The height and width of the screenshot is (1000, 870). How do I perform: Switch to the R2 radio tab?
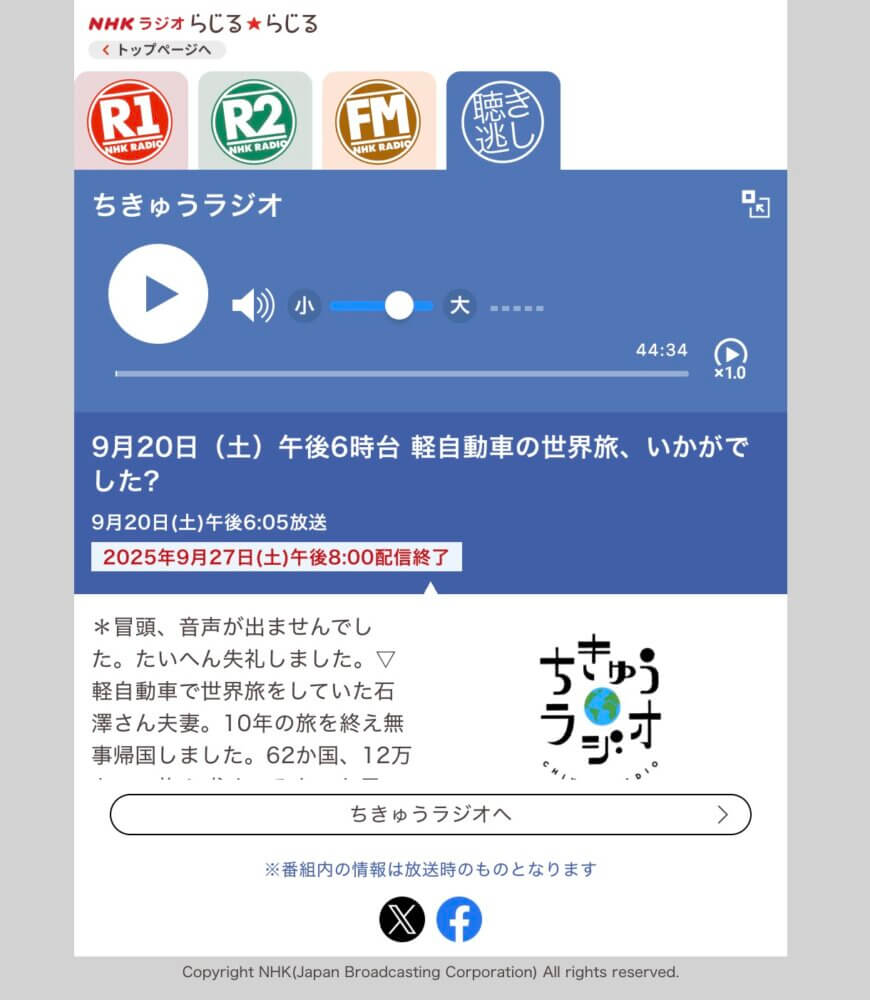pos(254,121)
